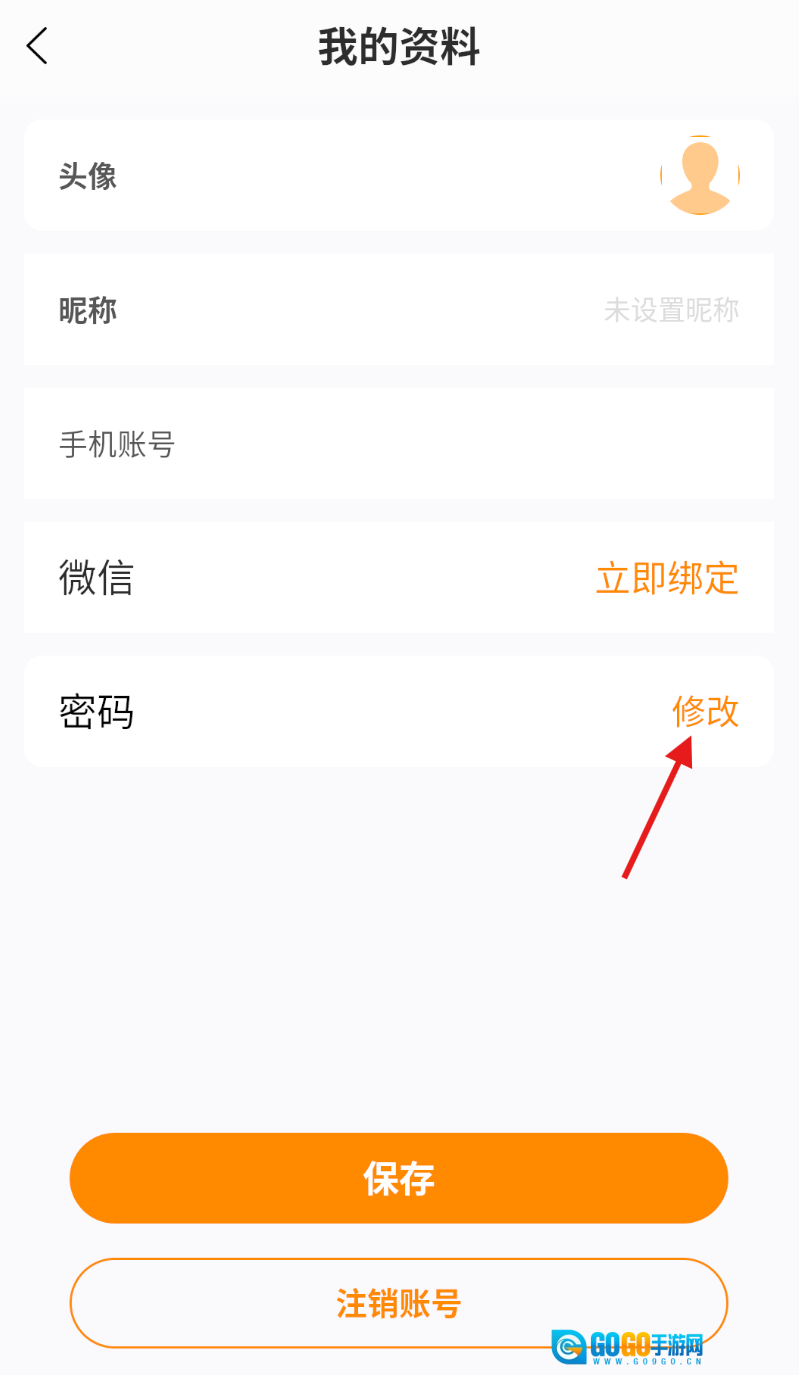Tap 立即绑定 to bind WeChat
The image size is (799, 1375).
coord(666,578)
